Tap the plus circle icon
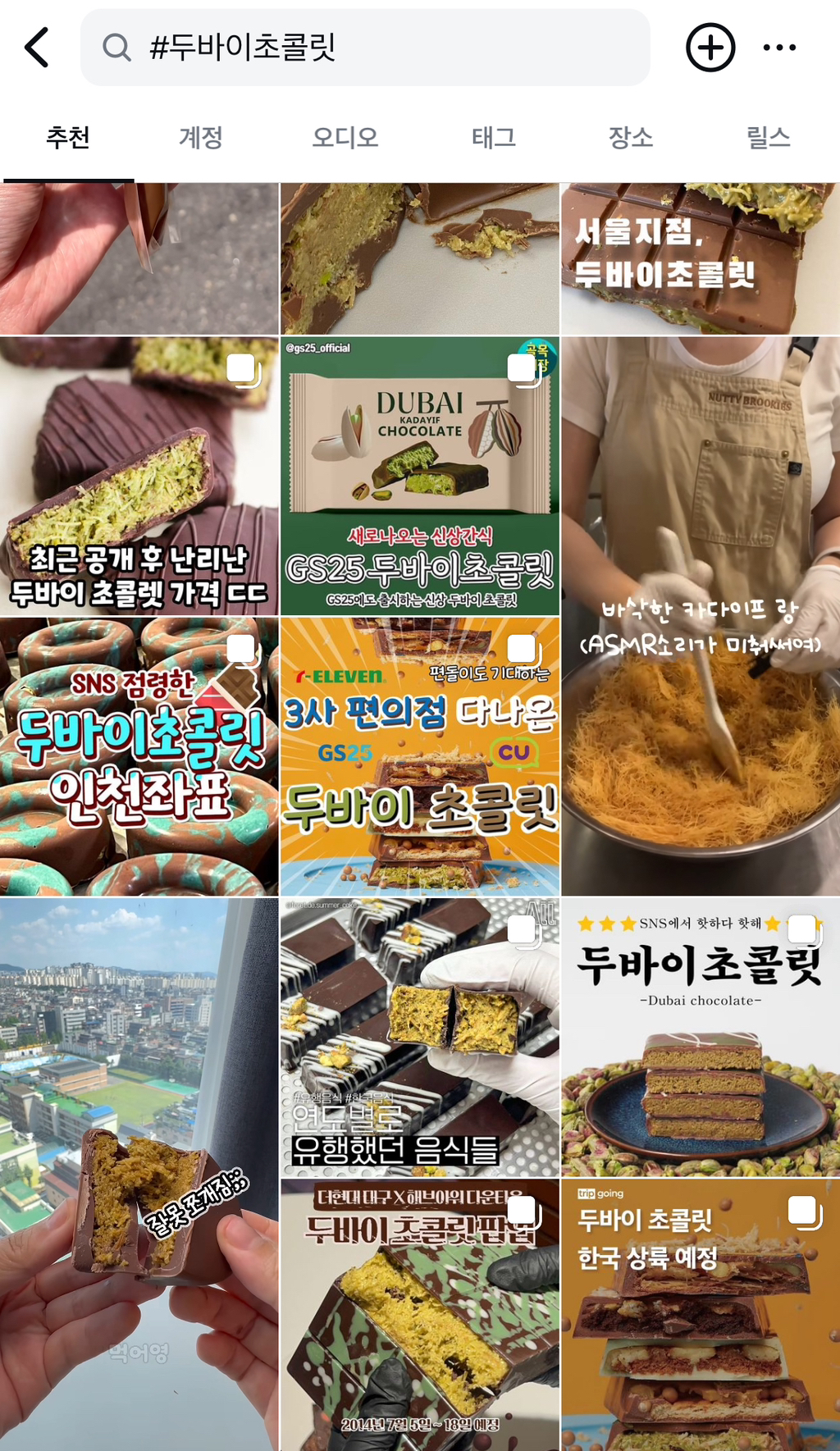 coord(710,48)
